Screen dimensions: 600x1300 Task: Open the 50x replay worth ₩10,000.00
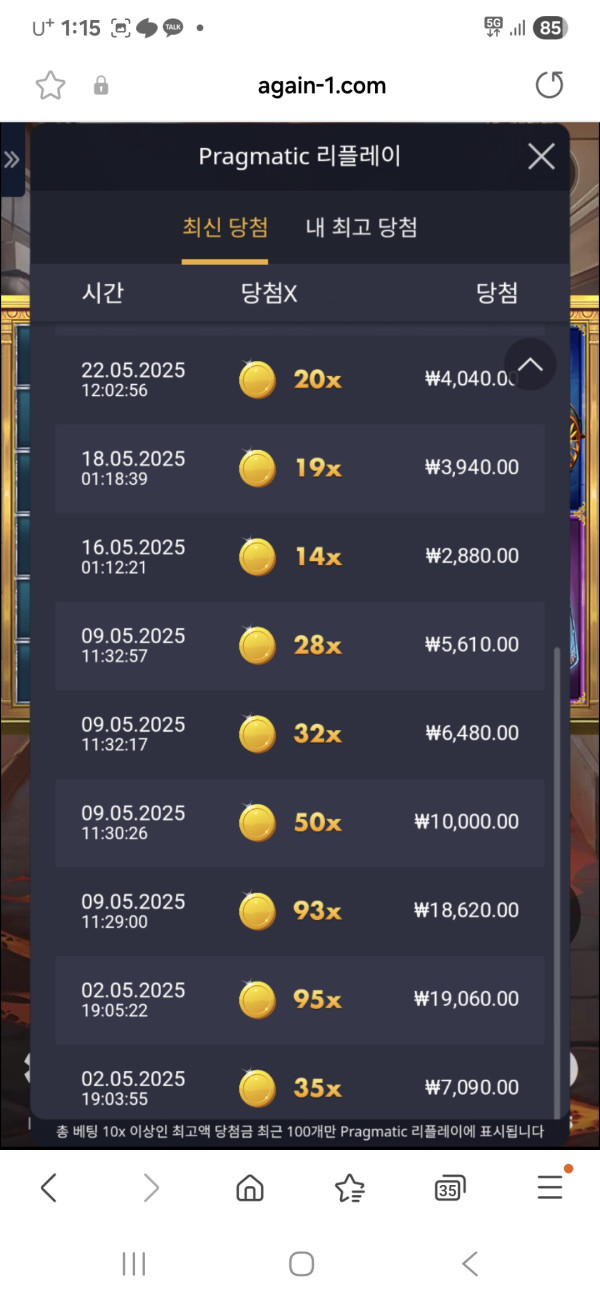299,822
